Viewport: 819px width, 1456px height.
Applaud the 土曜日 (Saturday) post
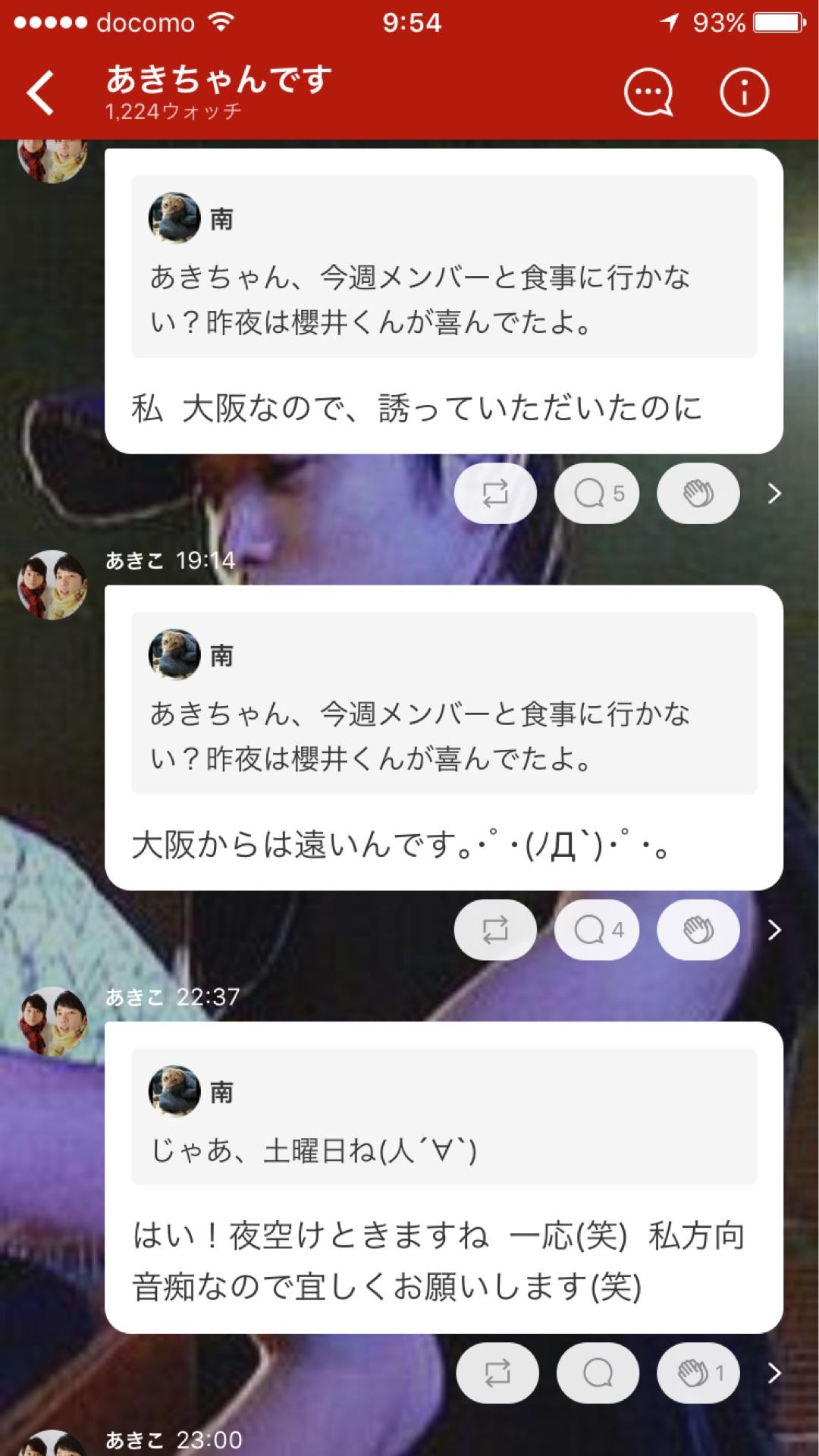698,1371
